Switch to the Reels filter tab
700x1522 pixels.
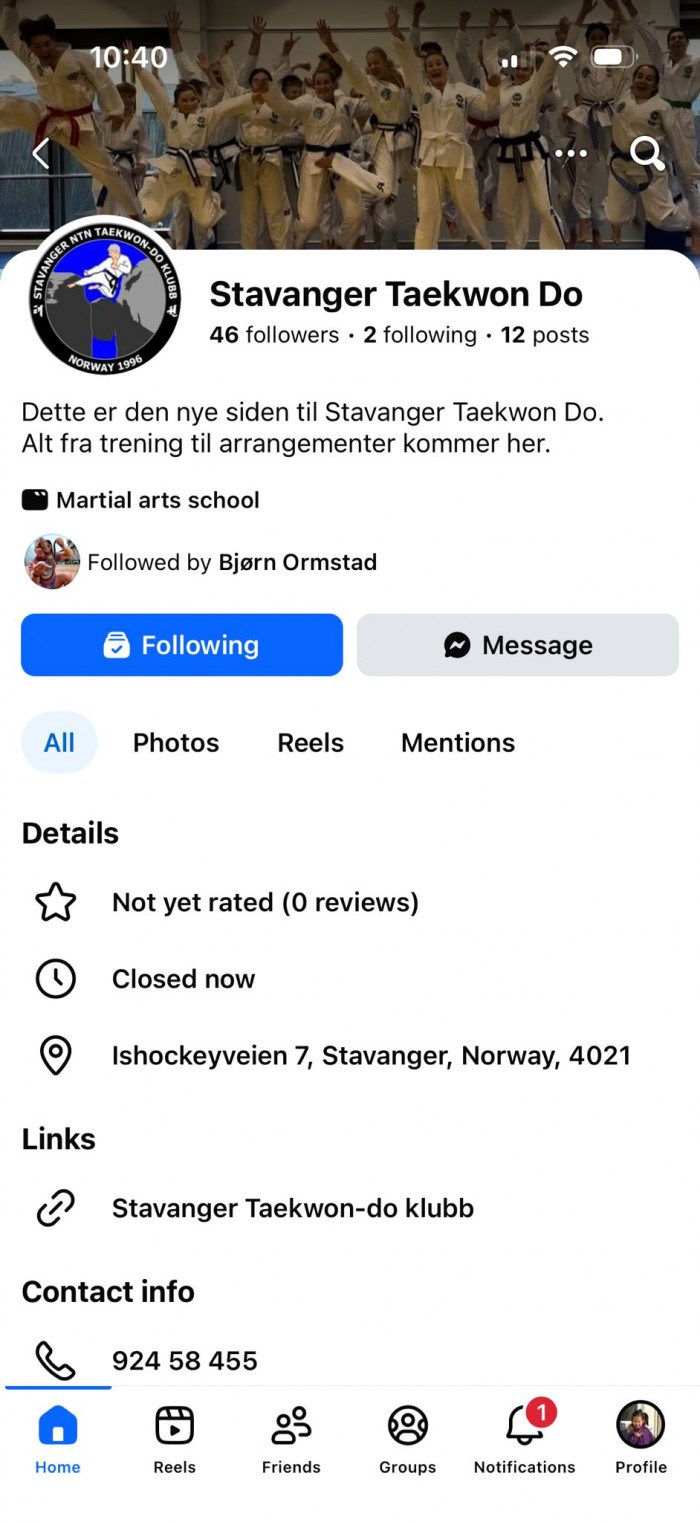click(x=310, y=743)
